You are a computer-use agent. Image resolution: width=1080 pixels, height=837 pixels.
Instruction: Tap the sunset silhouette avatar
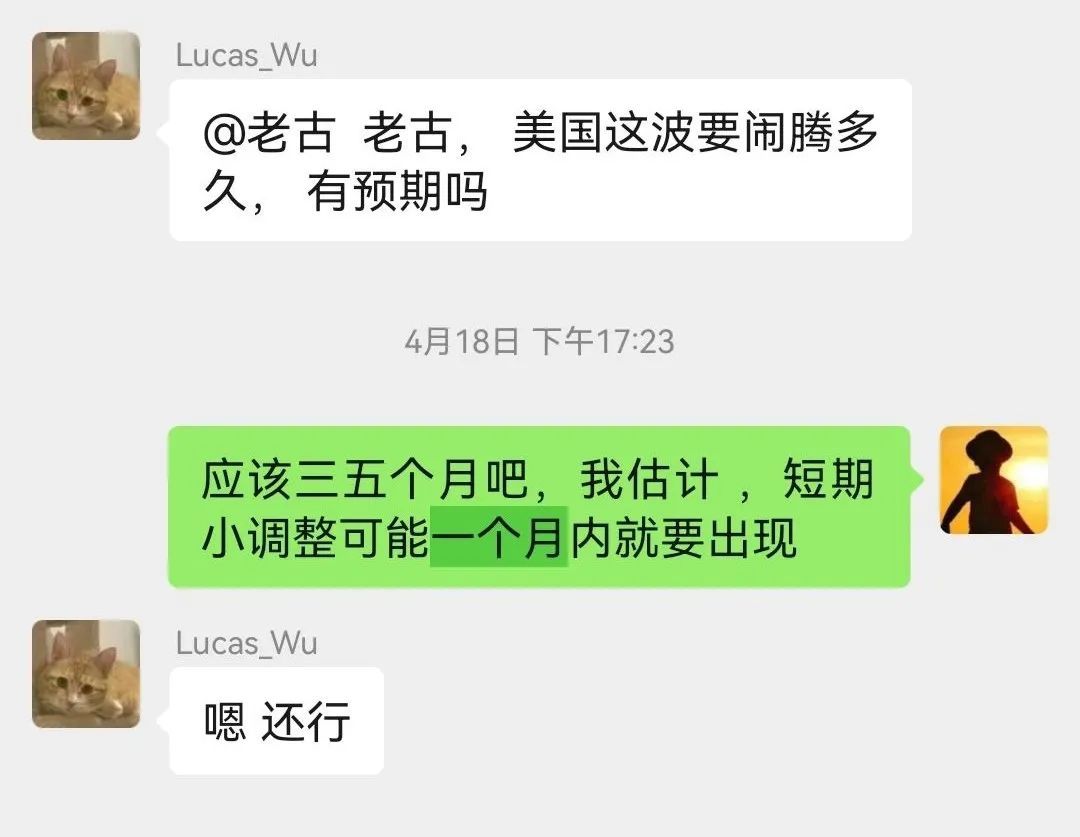tap(993, 480)
